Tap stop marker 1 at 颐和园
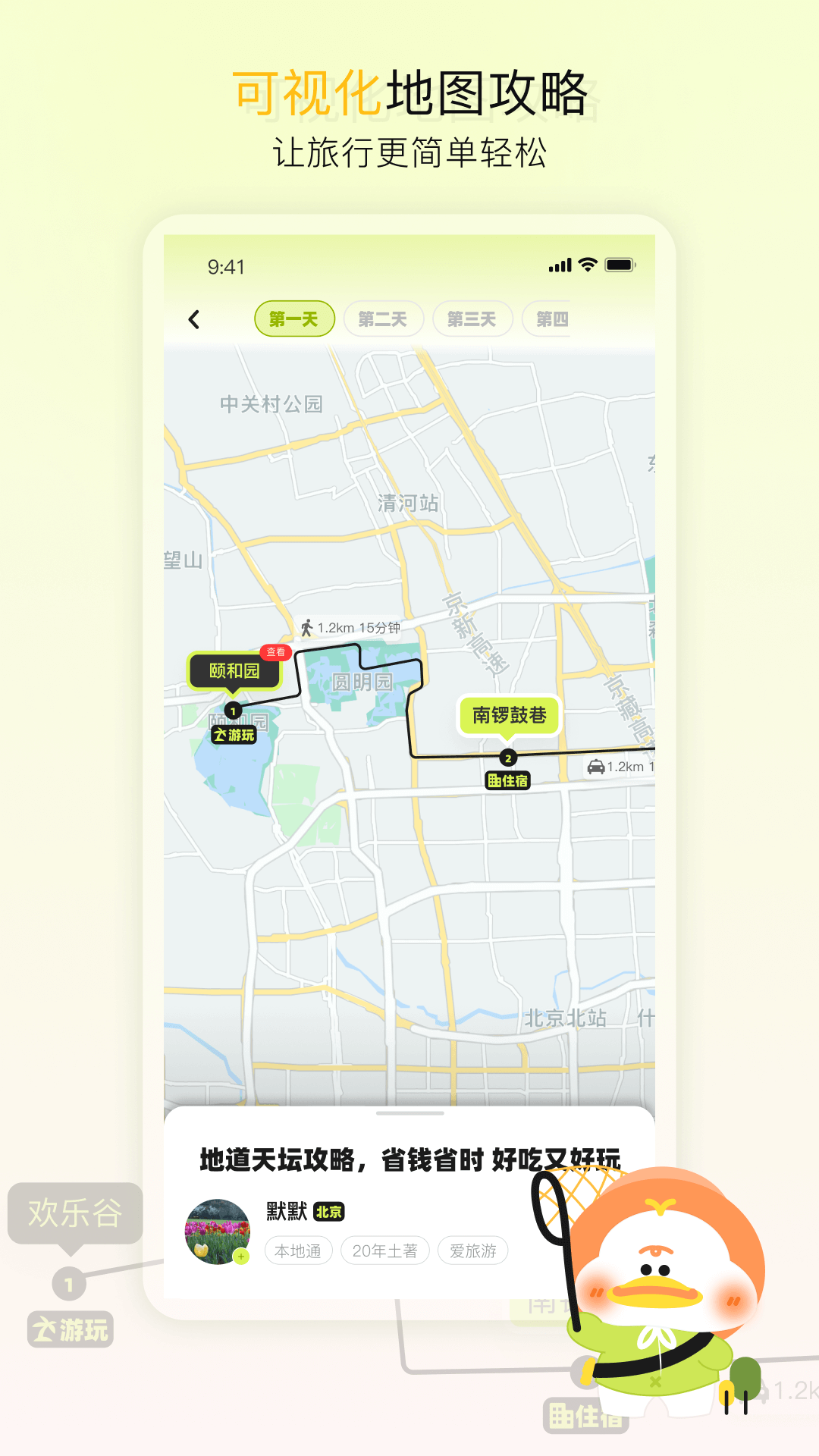Image resolution: width=819 pixels, height=1456 pixels. (233, 711)
